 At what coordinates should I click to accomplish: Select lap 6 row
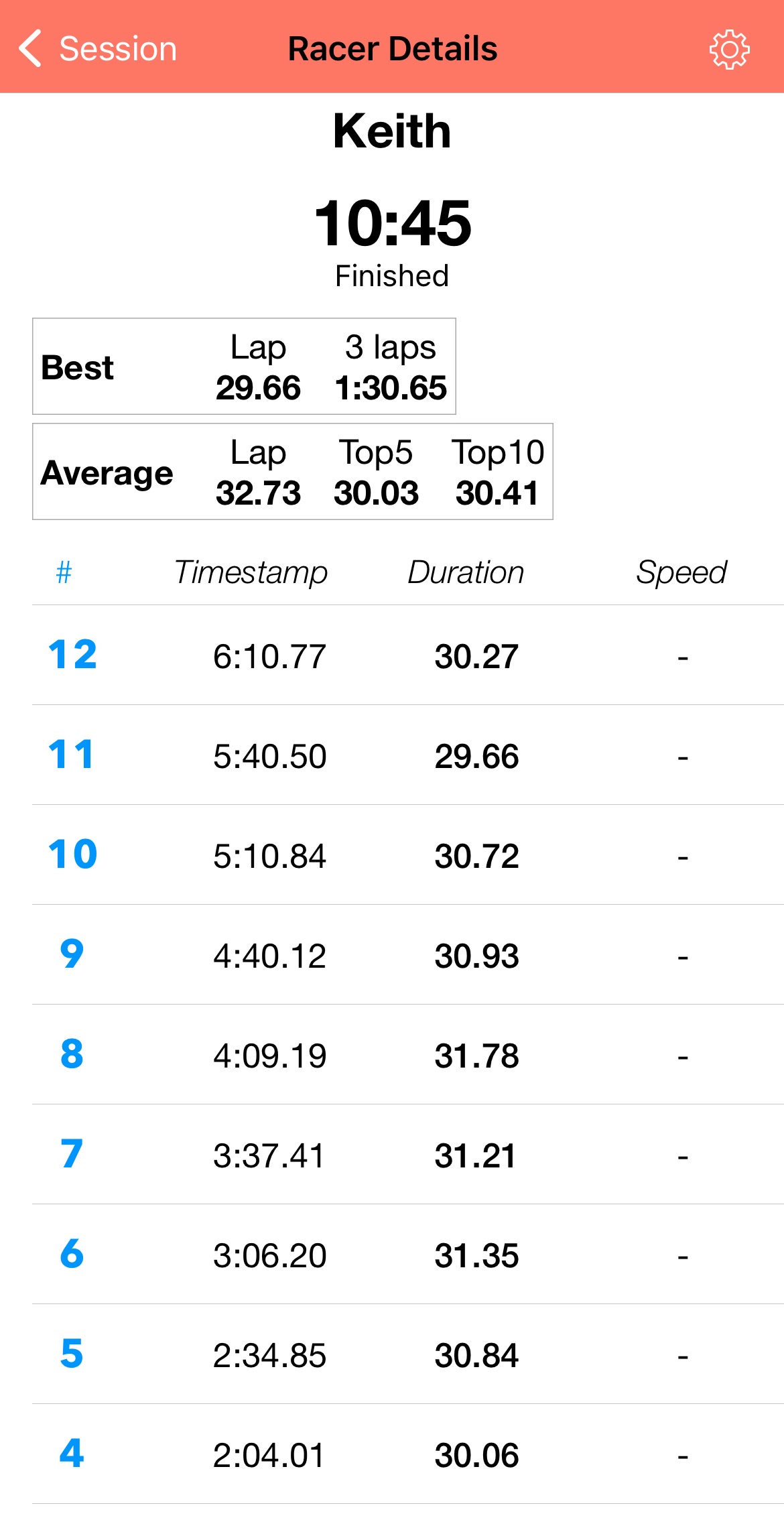408,1254
